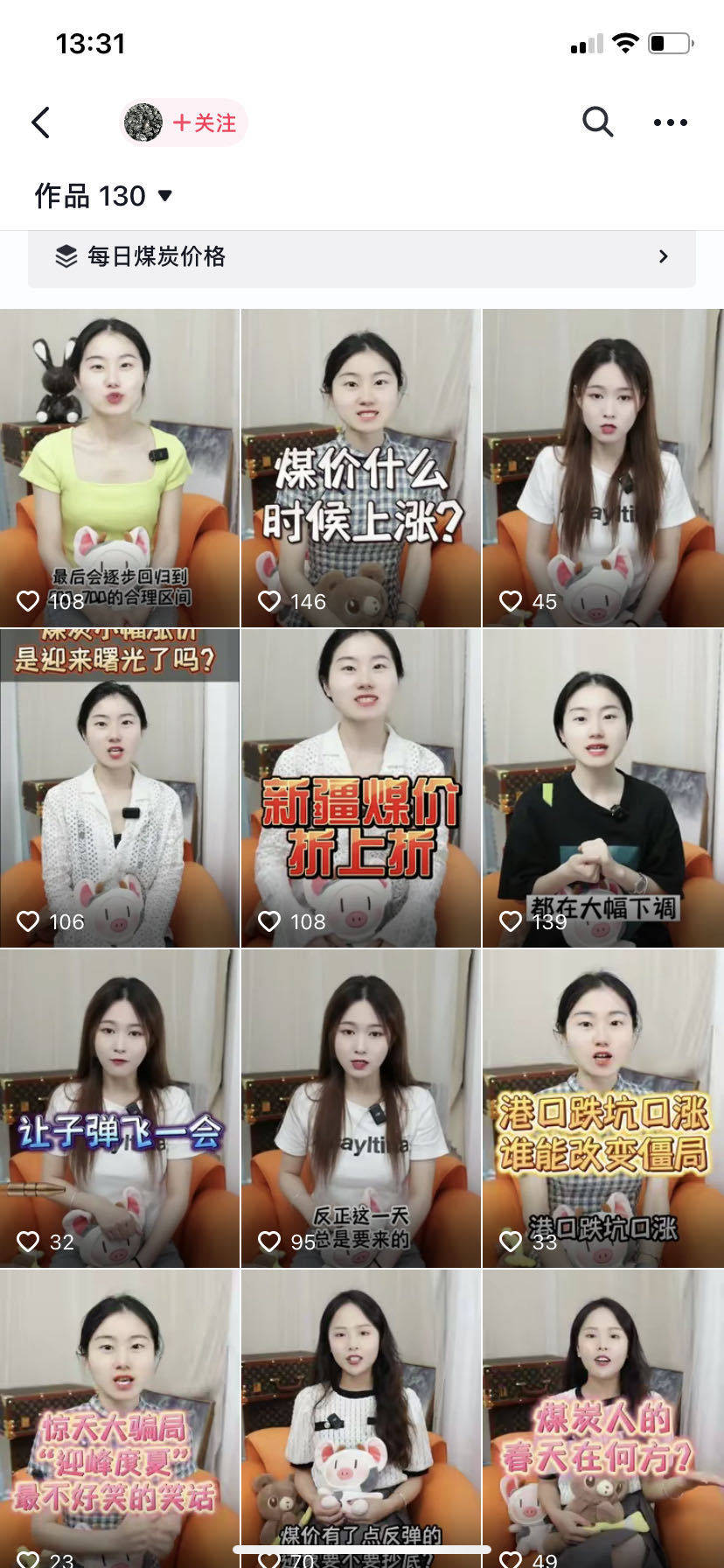Open the 煤价什么时候上涨 video
Image resolution: width=724 pixels, height=1568 pixels.
coord(361,468)
